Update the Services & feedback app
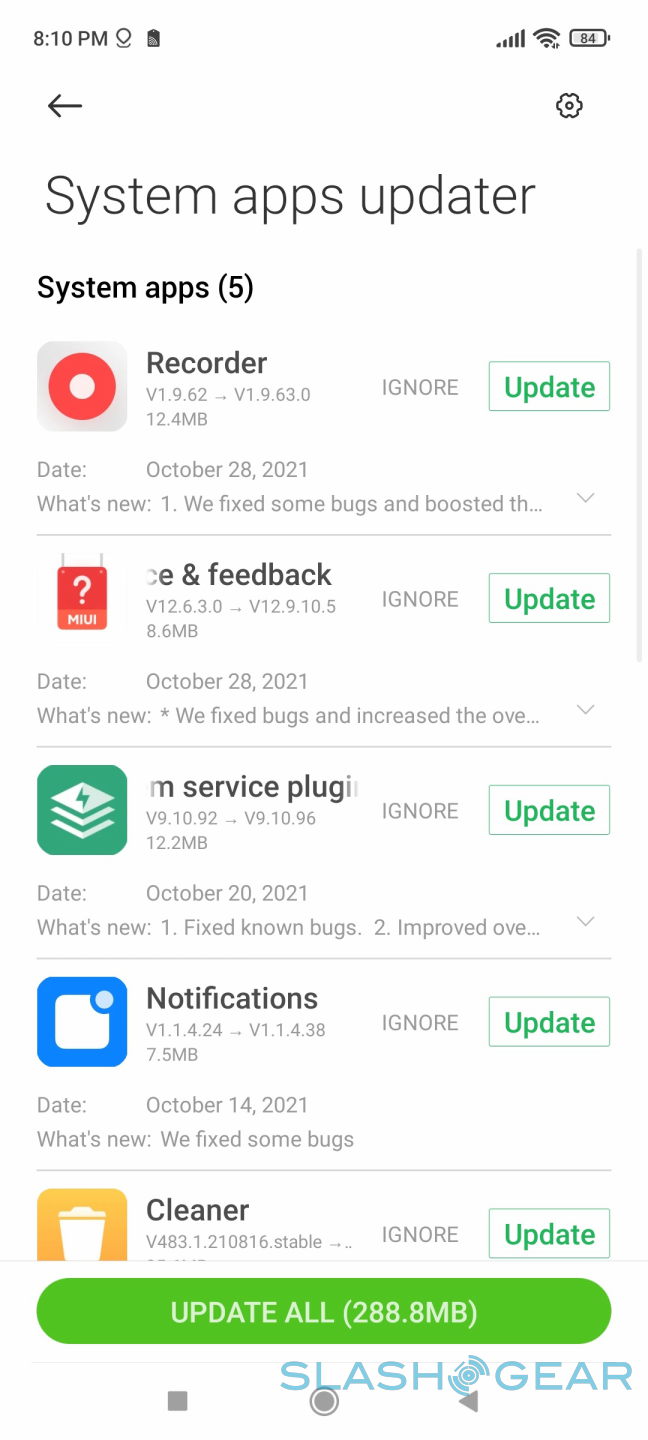Viewport: 648px width, 1440px height. (549, 599)
